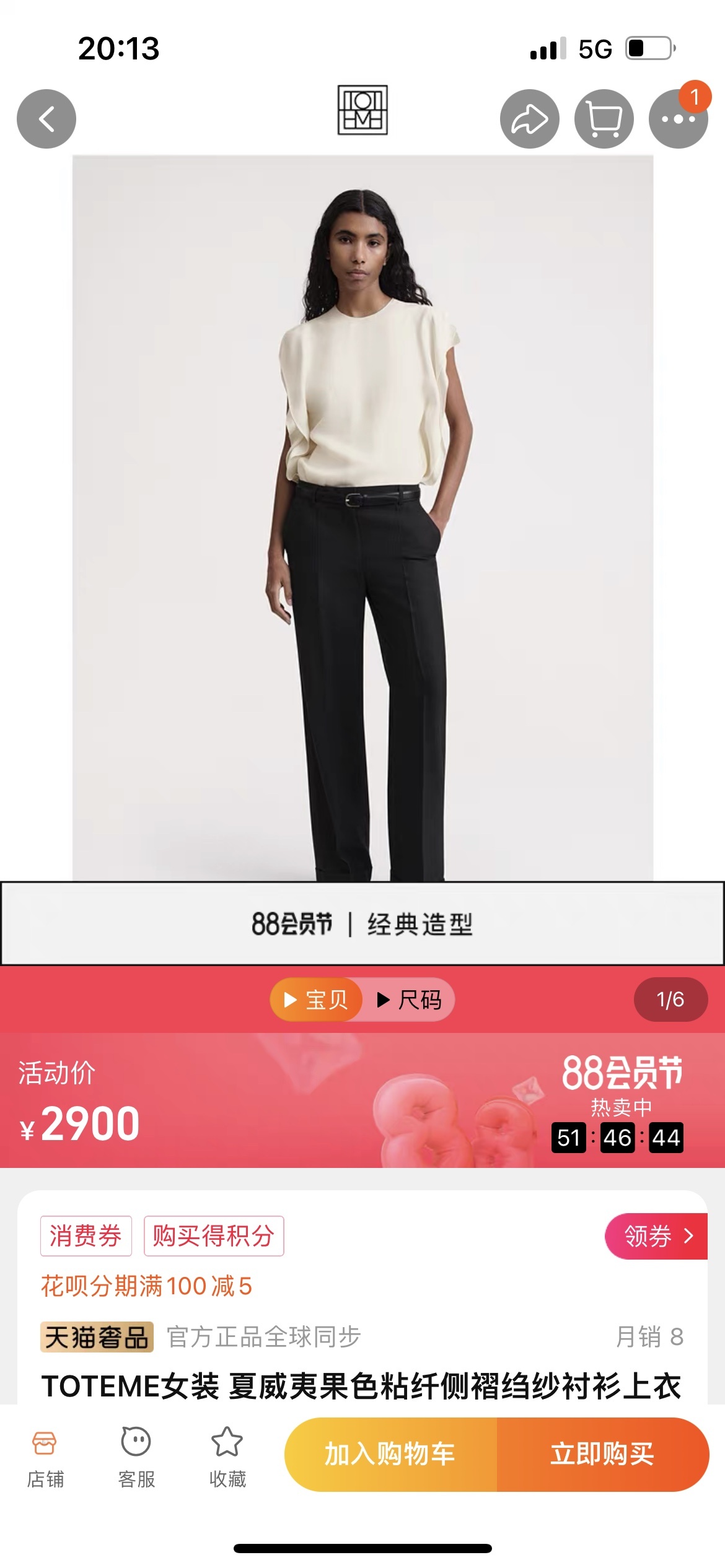Open the 消费券 coupon tag

(86, 1236)
